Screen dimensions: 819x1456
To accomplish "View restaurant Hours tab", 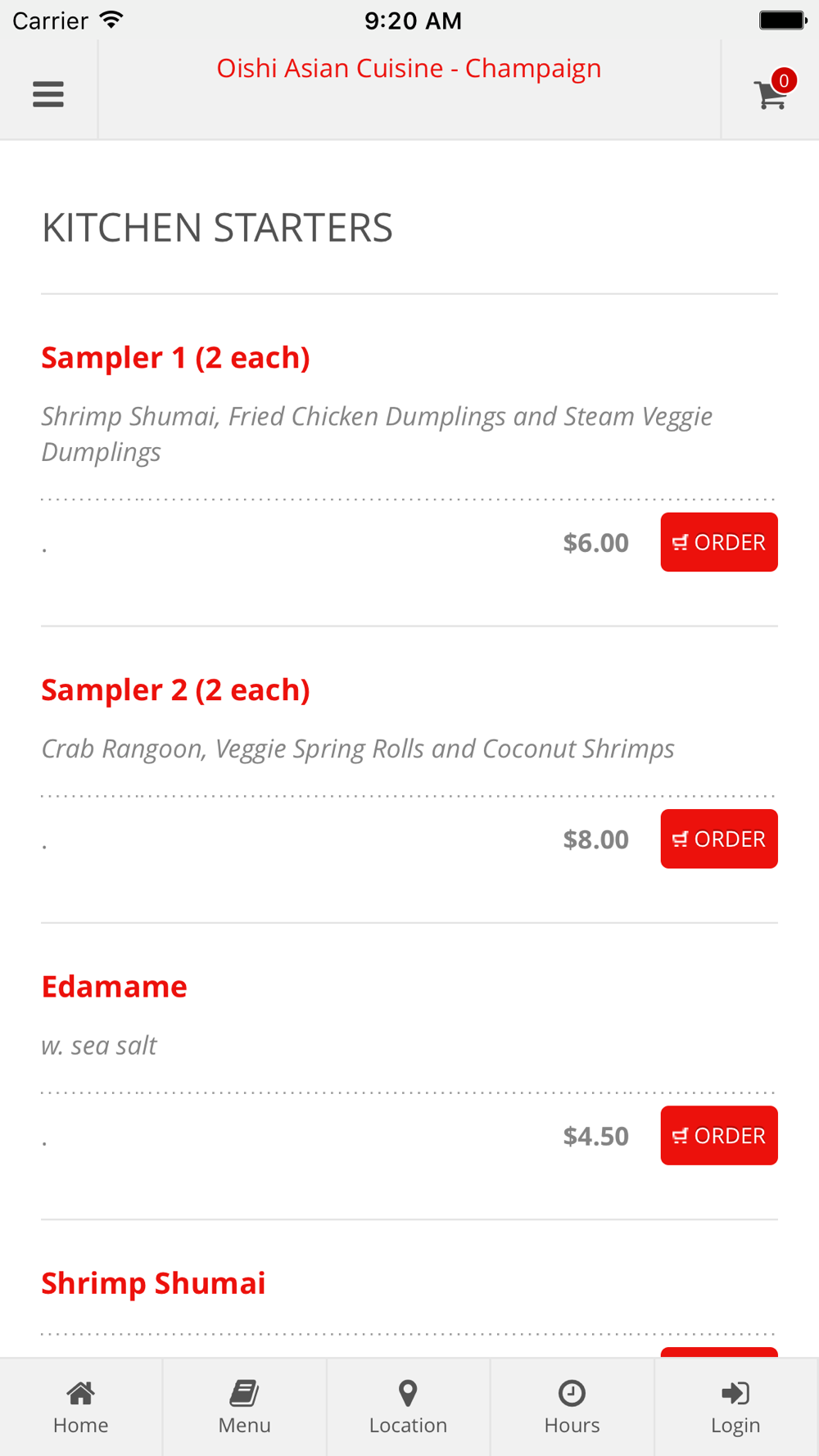I will (572, 1407).
